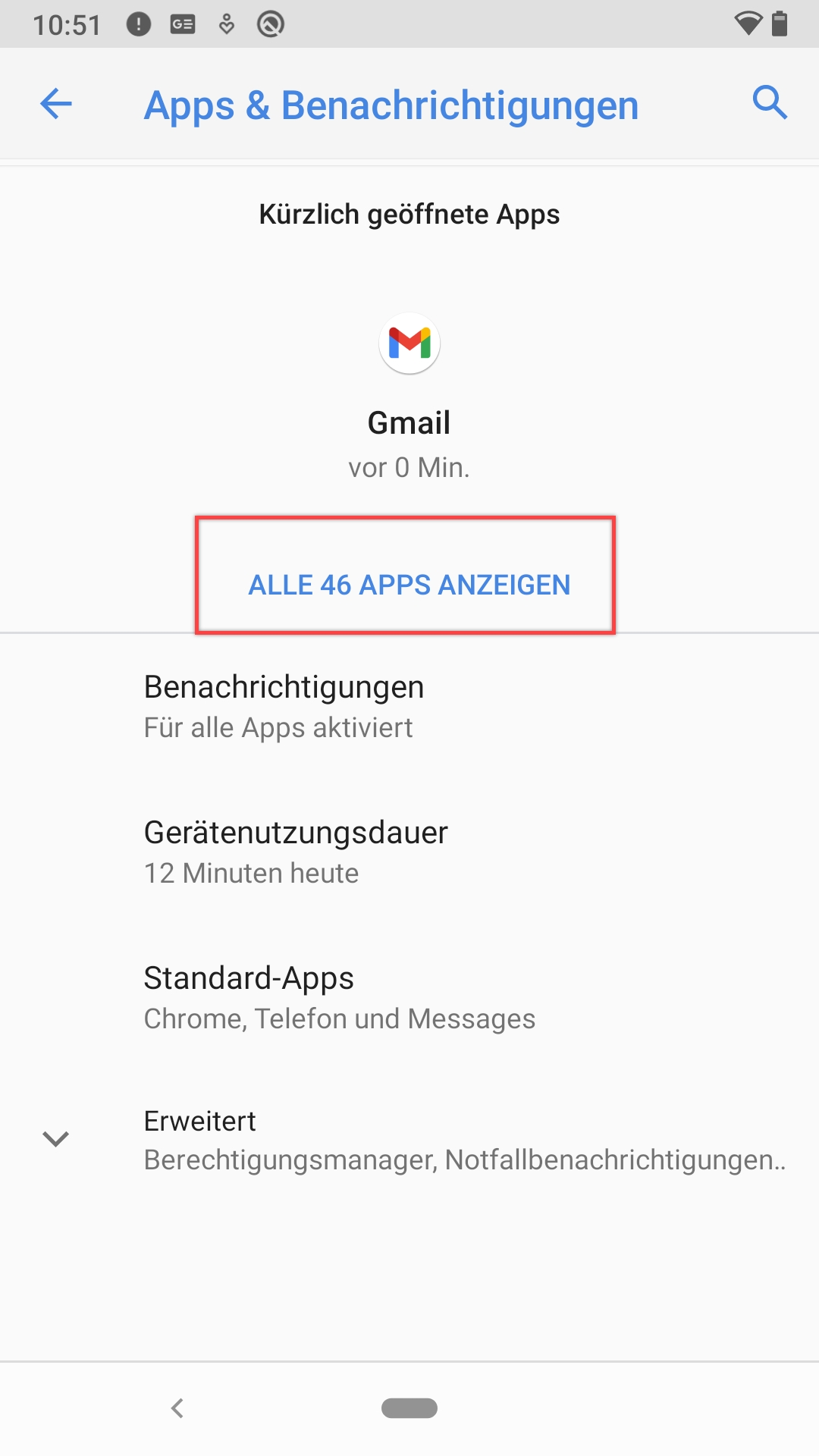Collapse the Kürzlich geöffnete Apps section header
819x1456 pixels.
409,214
